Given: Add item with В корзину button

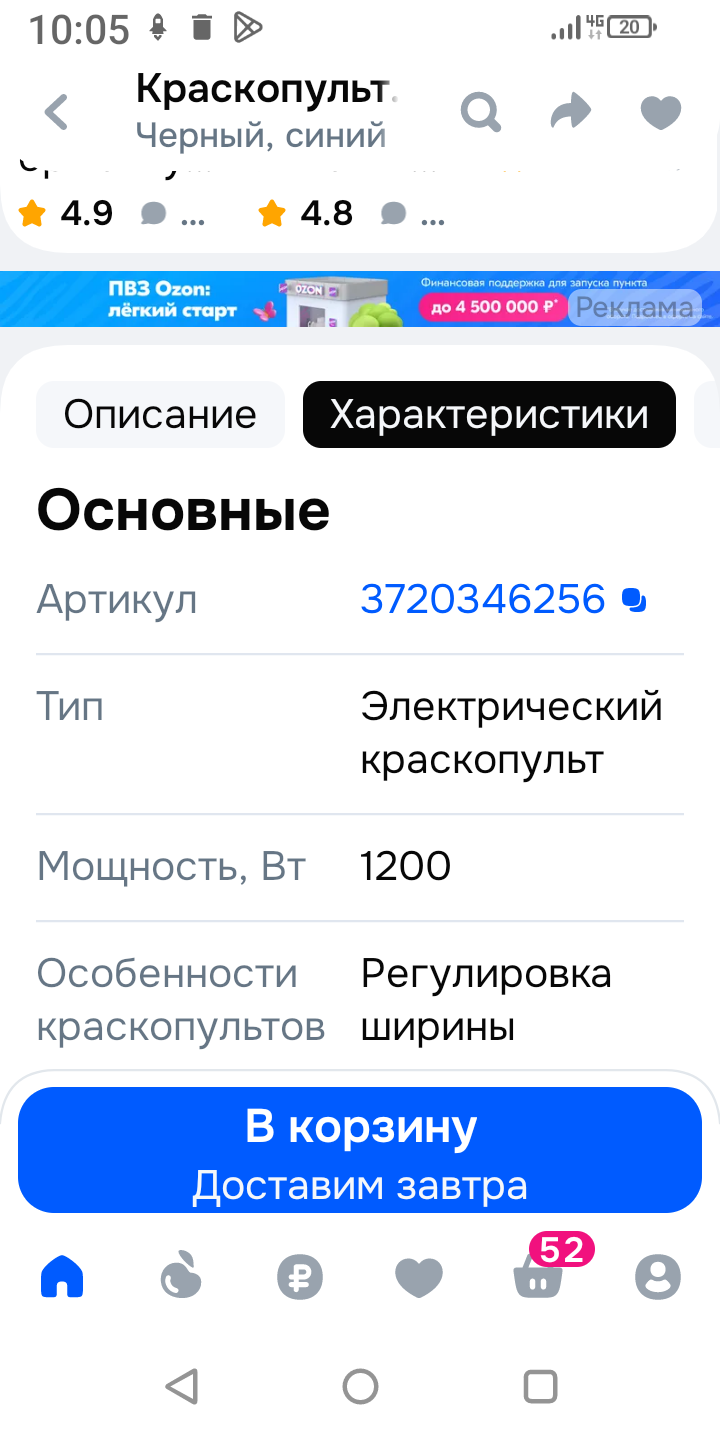Looking at the screenshot, I should click(360, 1150).
